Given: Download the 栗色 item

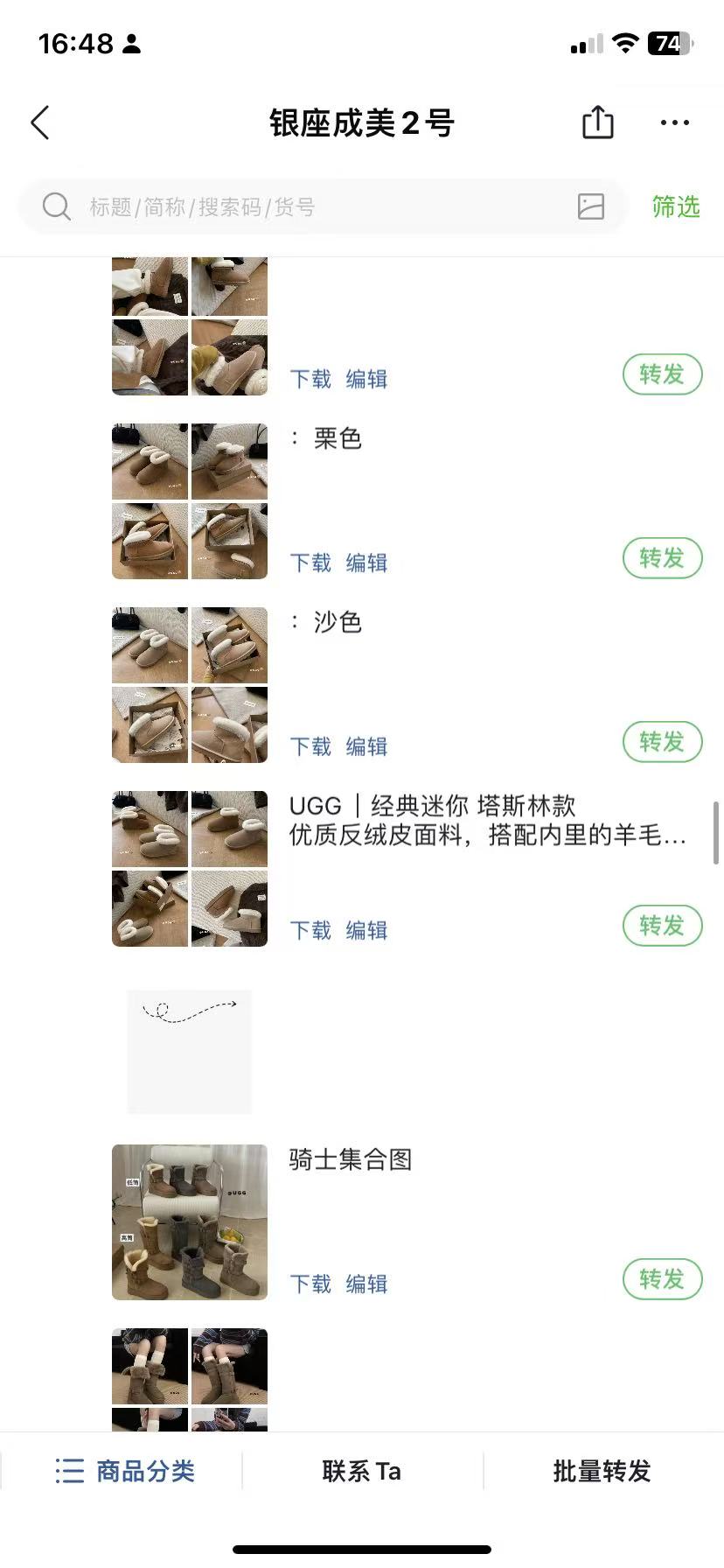Looking at the screenshot, I should pos(310,563).
